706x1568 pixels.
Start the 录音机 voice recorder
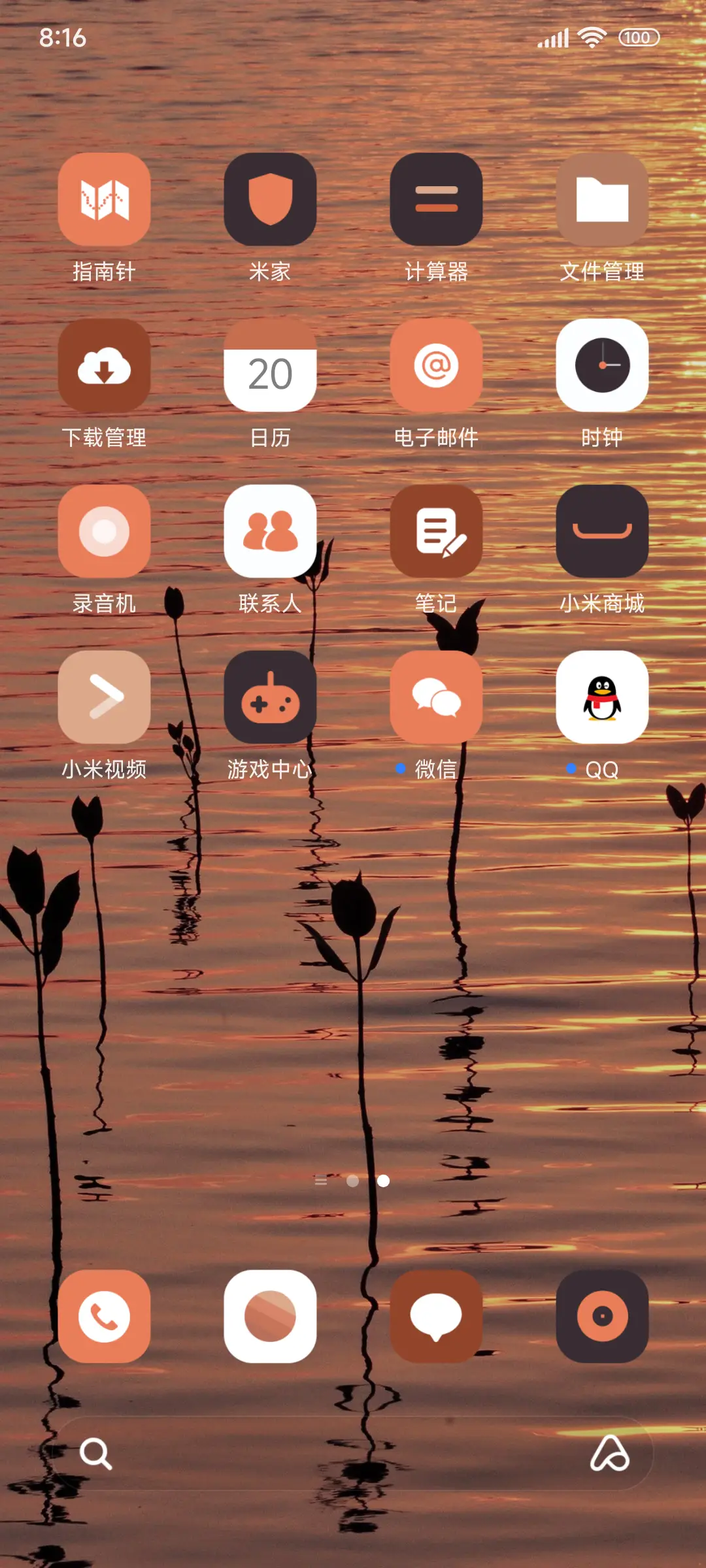(x=105, y=532)
